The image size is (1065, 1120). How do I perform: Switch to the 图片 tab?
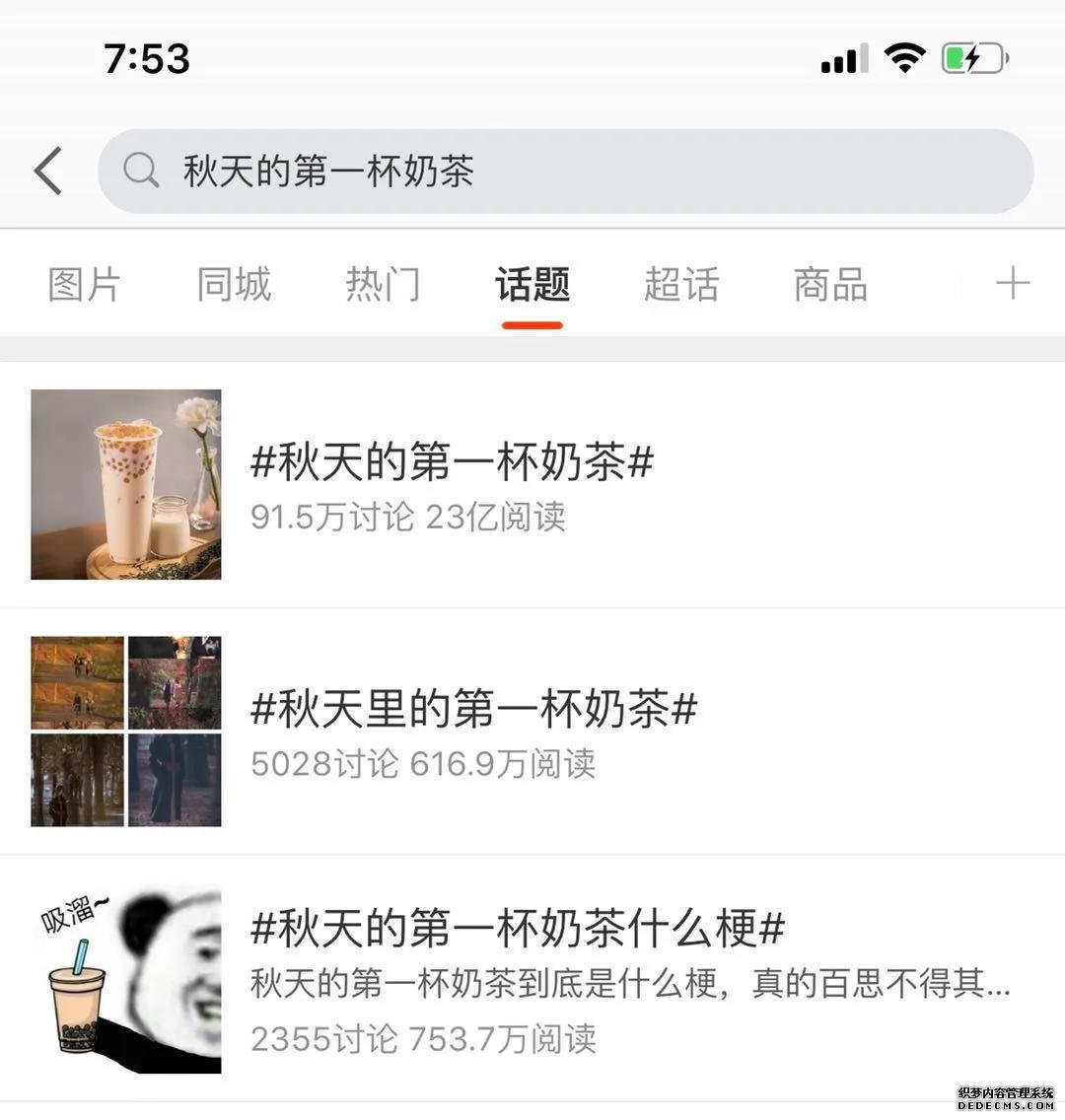(84, 284)
